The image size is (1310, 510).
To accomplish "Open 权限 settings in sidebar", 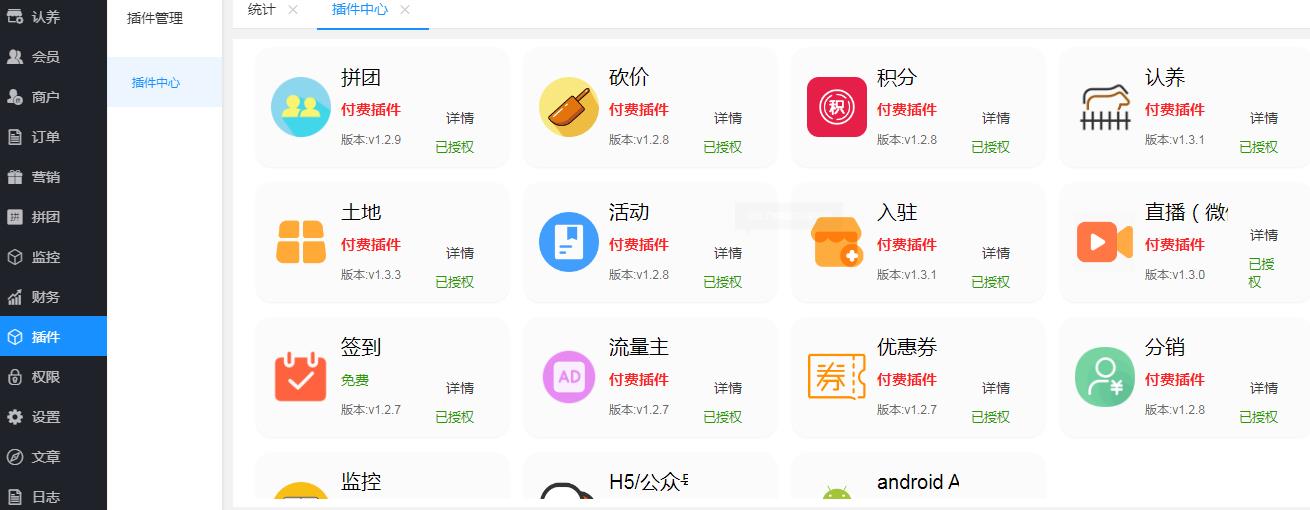I will coord(45,377).
